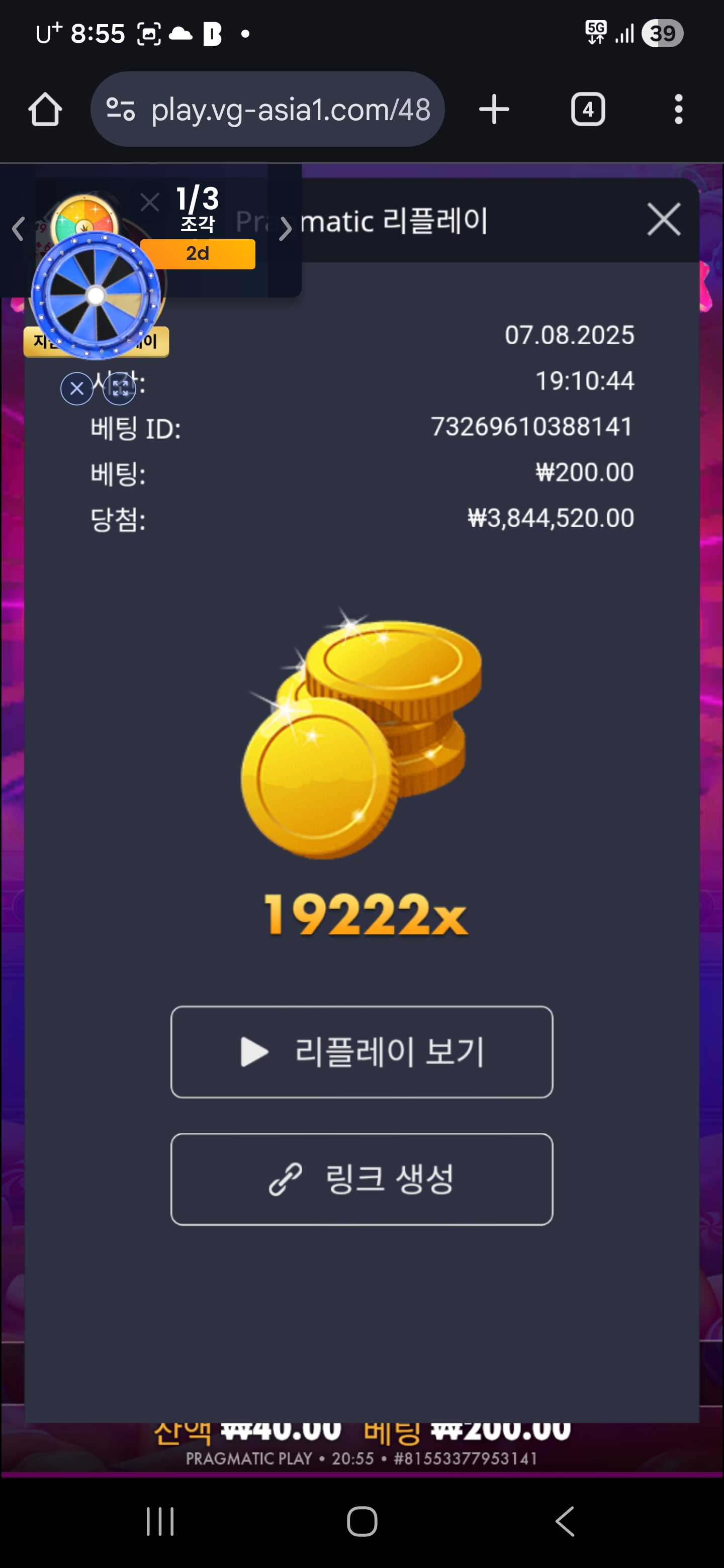724x1568 pixels.
Task: Go to previous promo banner arrow
Action: pyautogui.click(x=18, y=229)
